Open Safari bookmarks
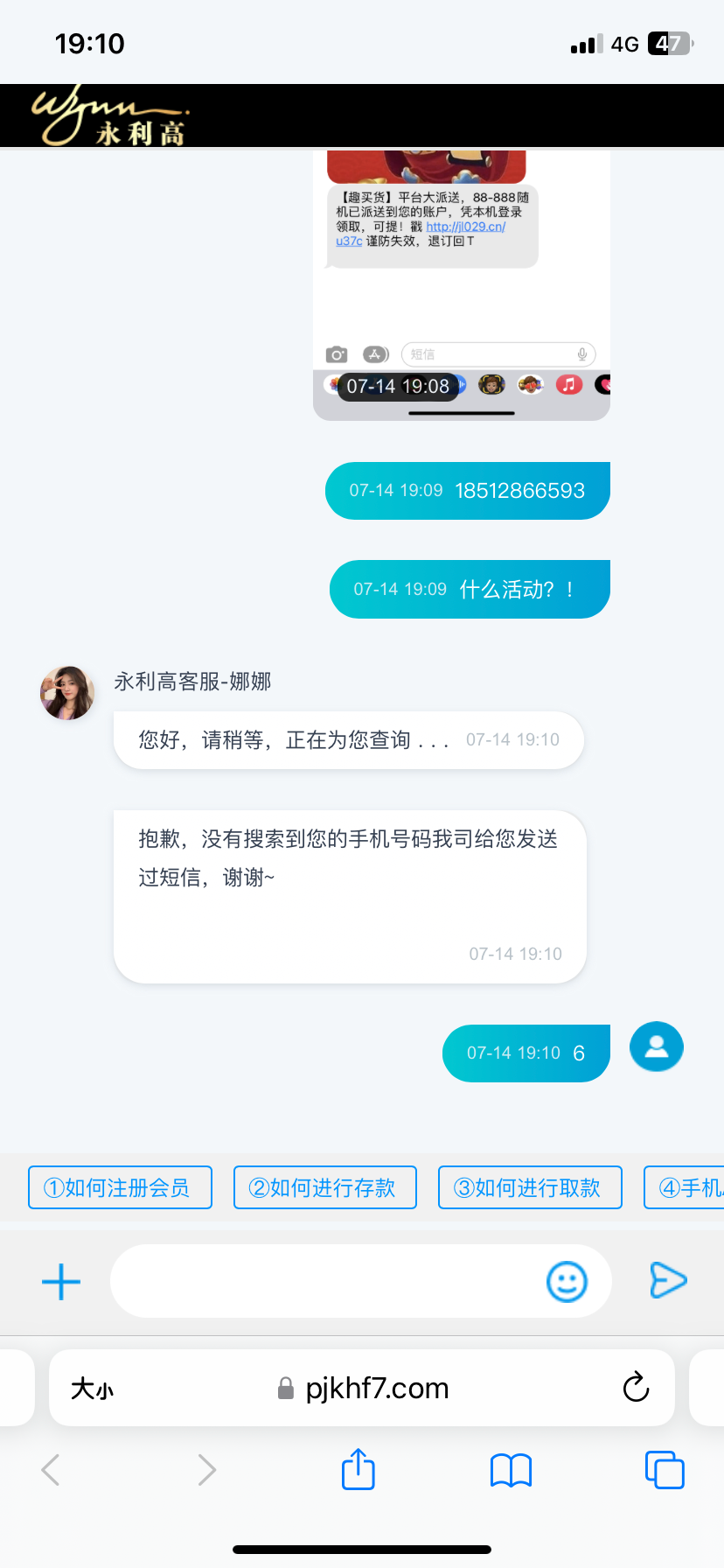The image size is (724, 1568). [x=512, y=1470]
